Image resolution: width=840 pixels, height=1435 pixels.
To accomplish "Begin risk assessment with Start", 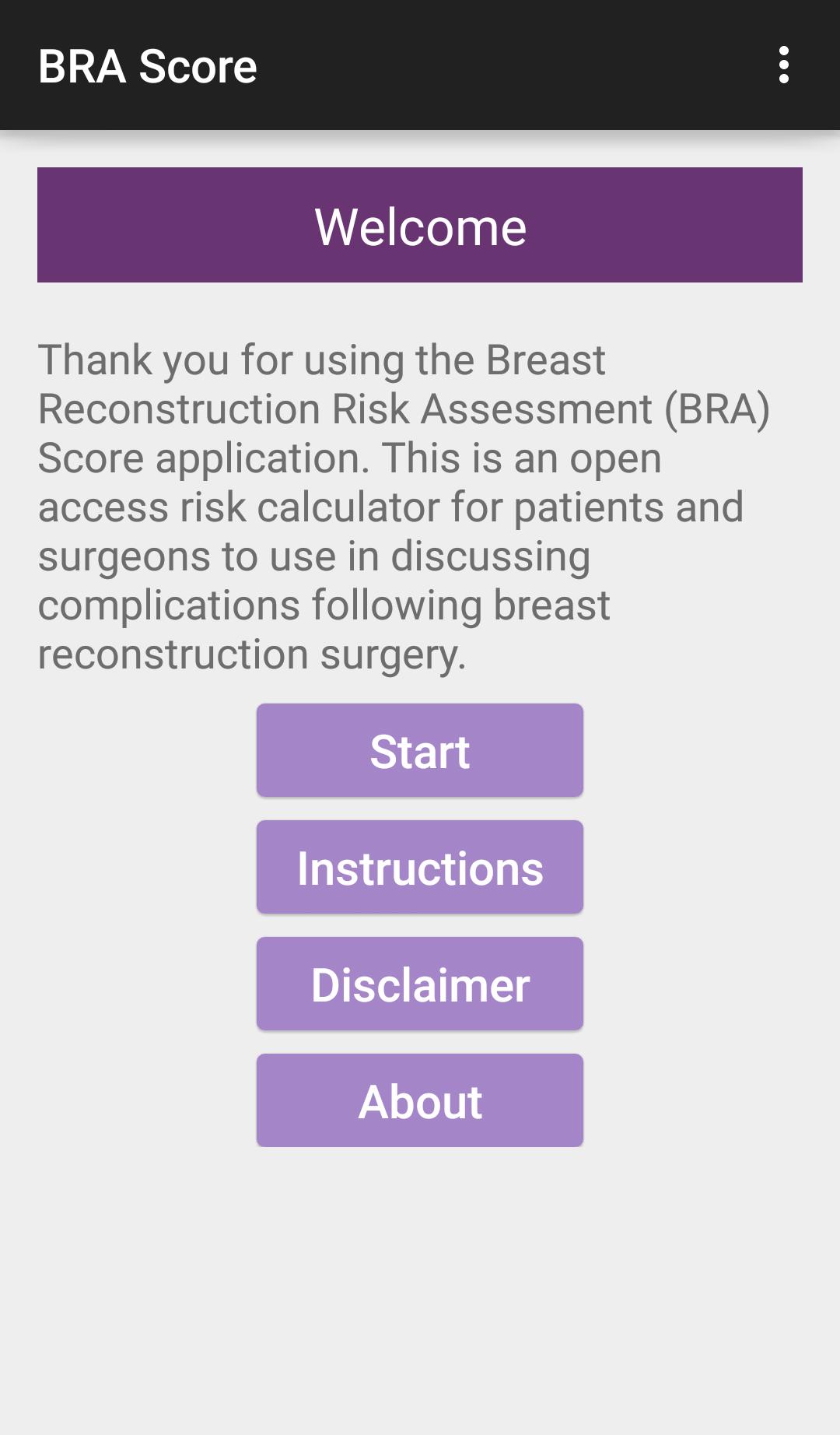I will point(419,749).
